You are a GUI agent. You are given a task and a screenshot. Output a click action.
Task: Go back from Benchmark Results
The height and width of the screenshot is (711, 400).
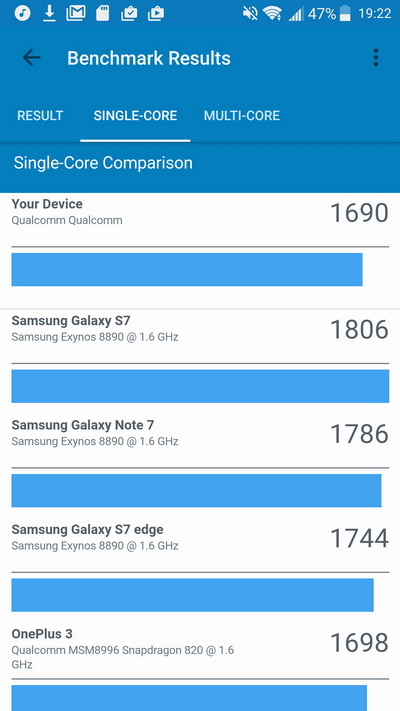(x=31, y=58)
